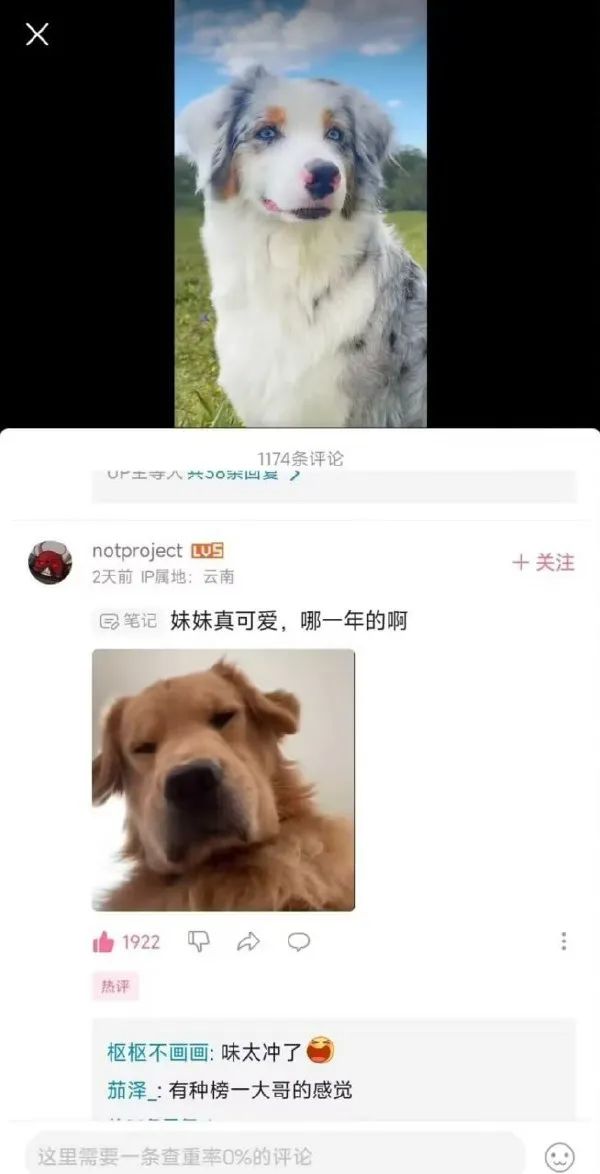This screenshot has height=1174, width=600.
Task: Dislike notproject's comment
Action: coord(199,941)
